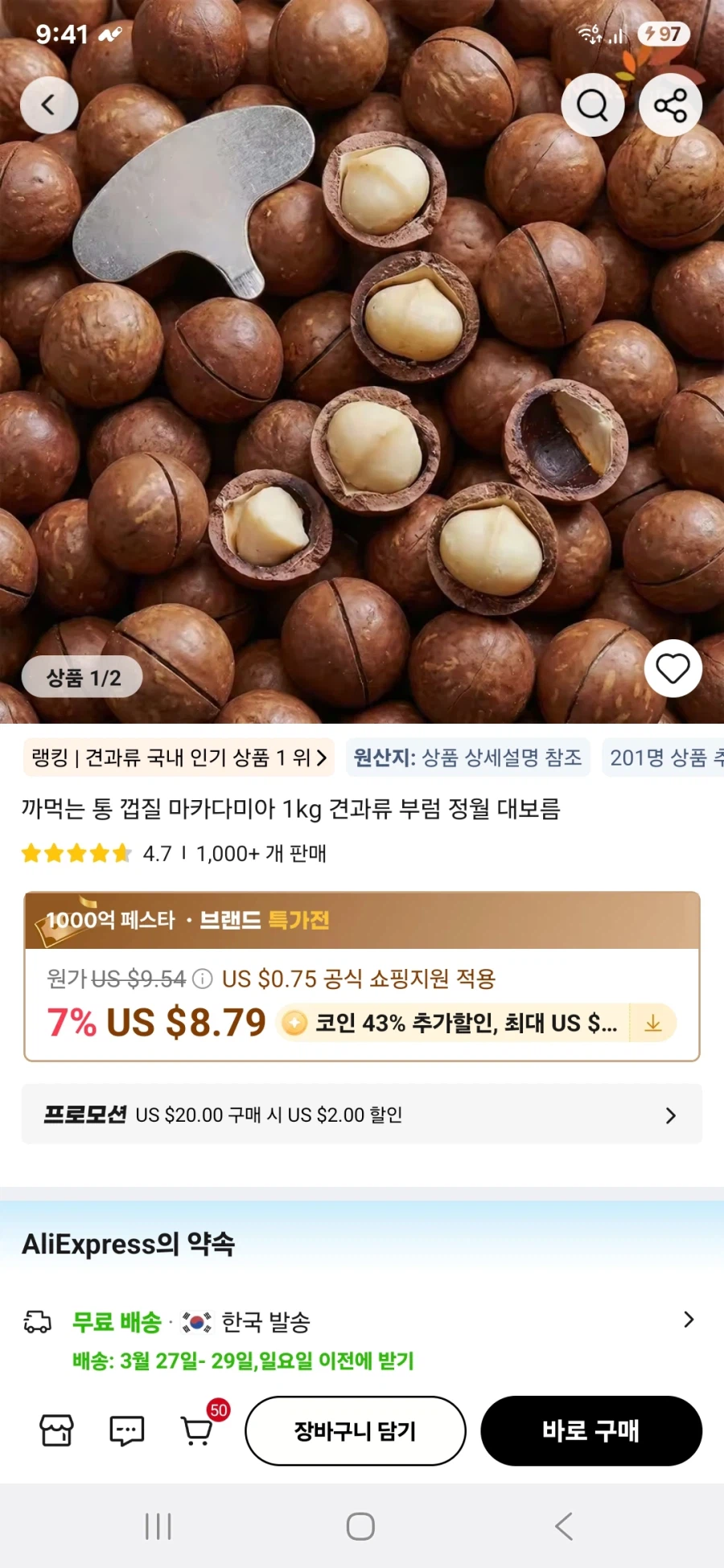
Task: Expand the 한국 발송 shipping details
Action: [x=689, y=1320]
